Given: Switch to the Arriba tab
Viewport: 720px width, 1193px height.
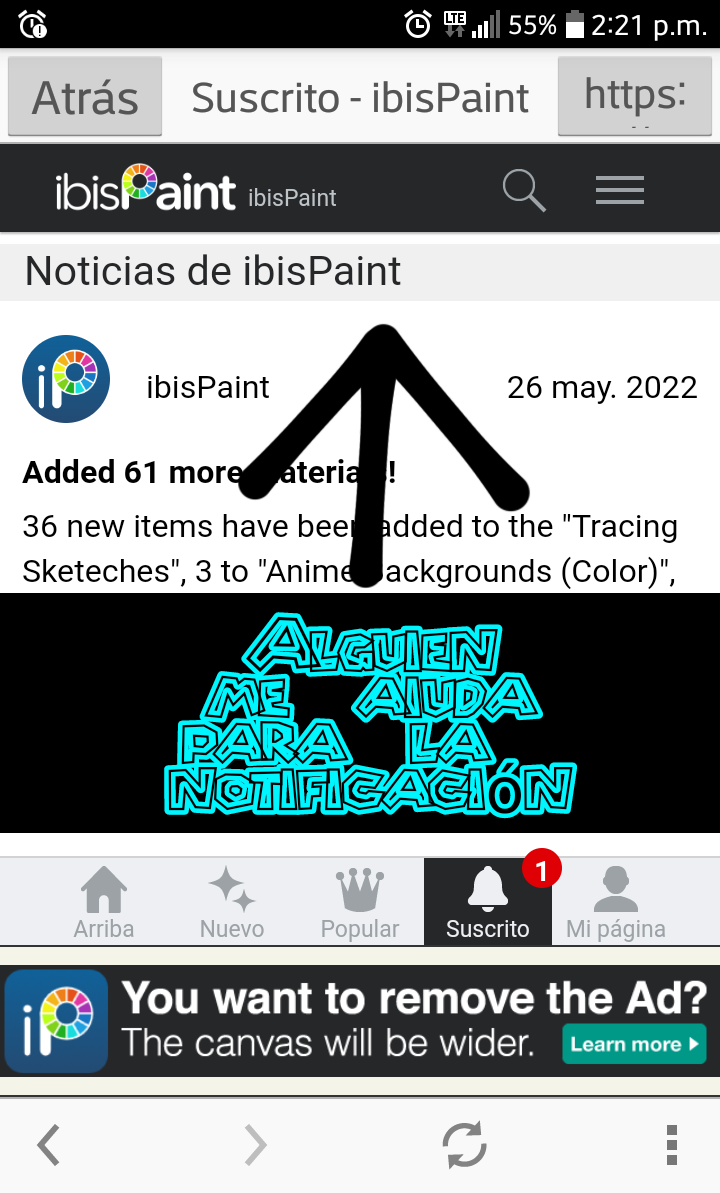Looking at the screenshot, I should [x=104, y=903].
